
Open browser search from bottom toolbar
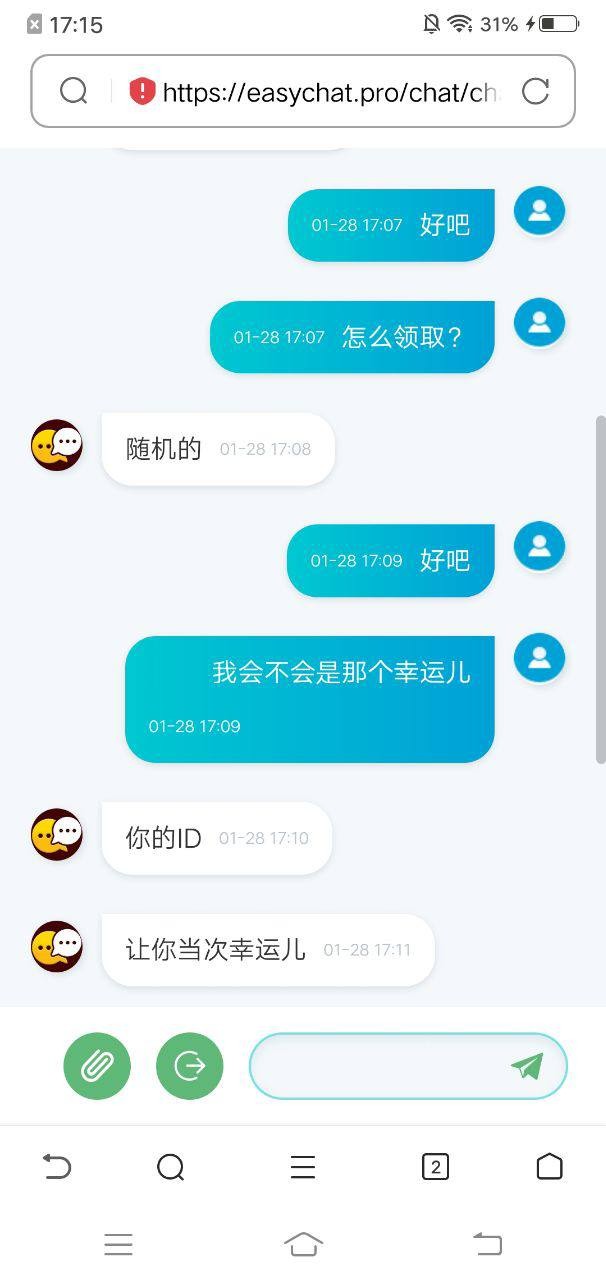171,1166
